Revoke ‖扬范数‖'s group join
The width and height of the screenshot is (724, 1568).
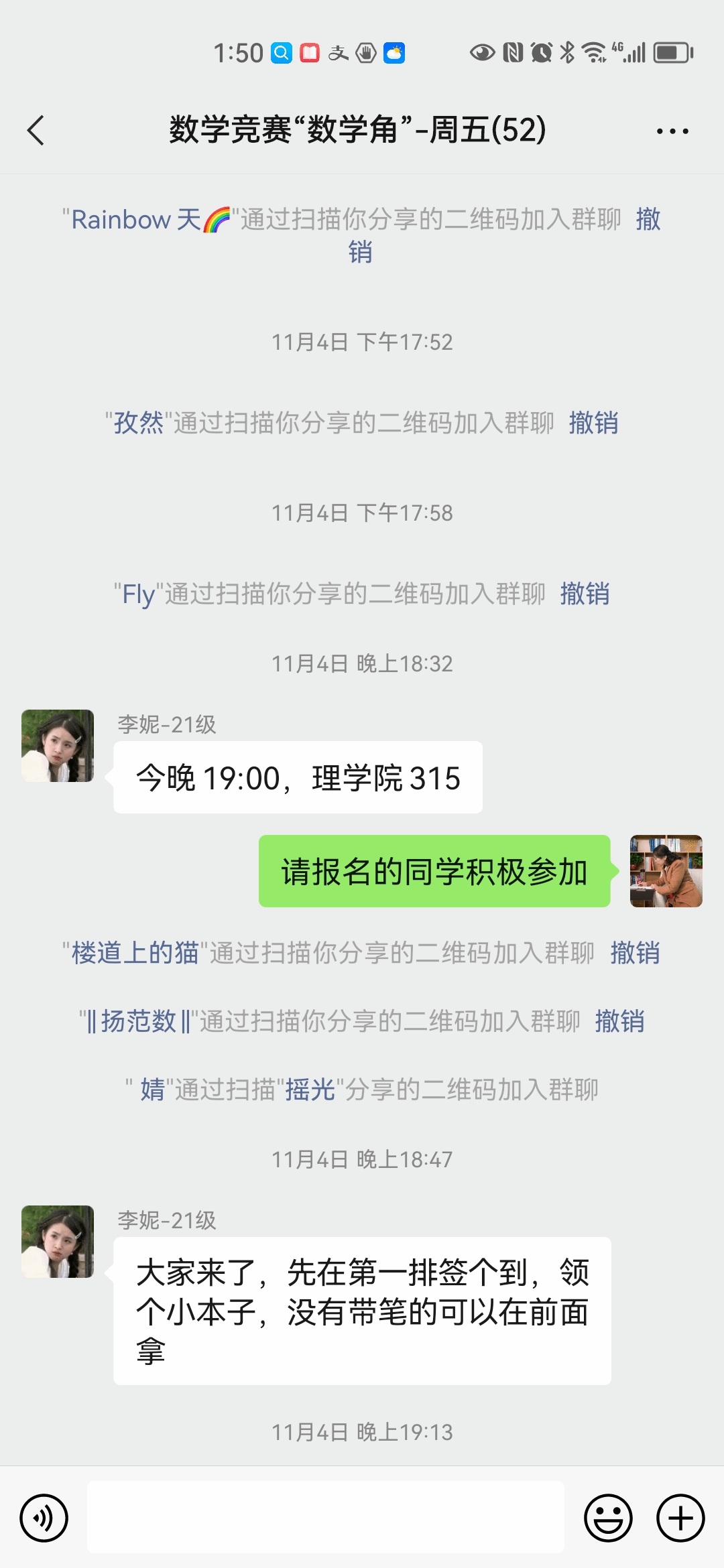pos(619,1021)
